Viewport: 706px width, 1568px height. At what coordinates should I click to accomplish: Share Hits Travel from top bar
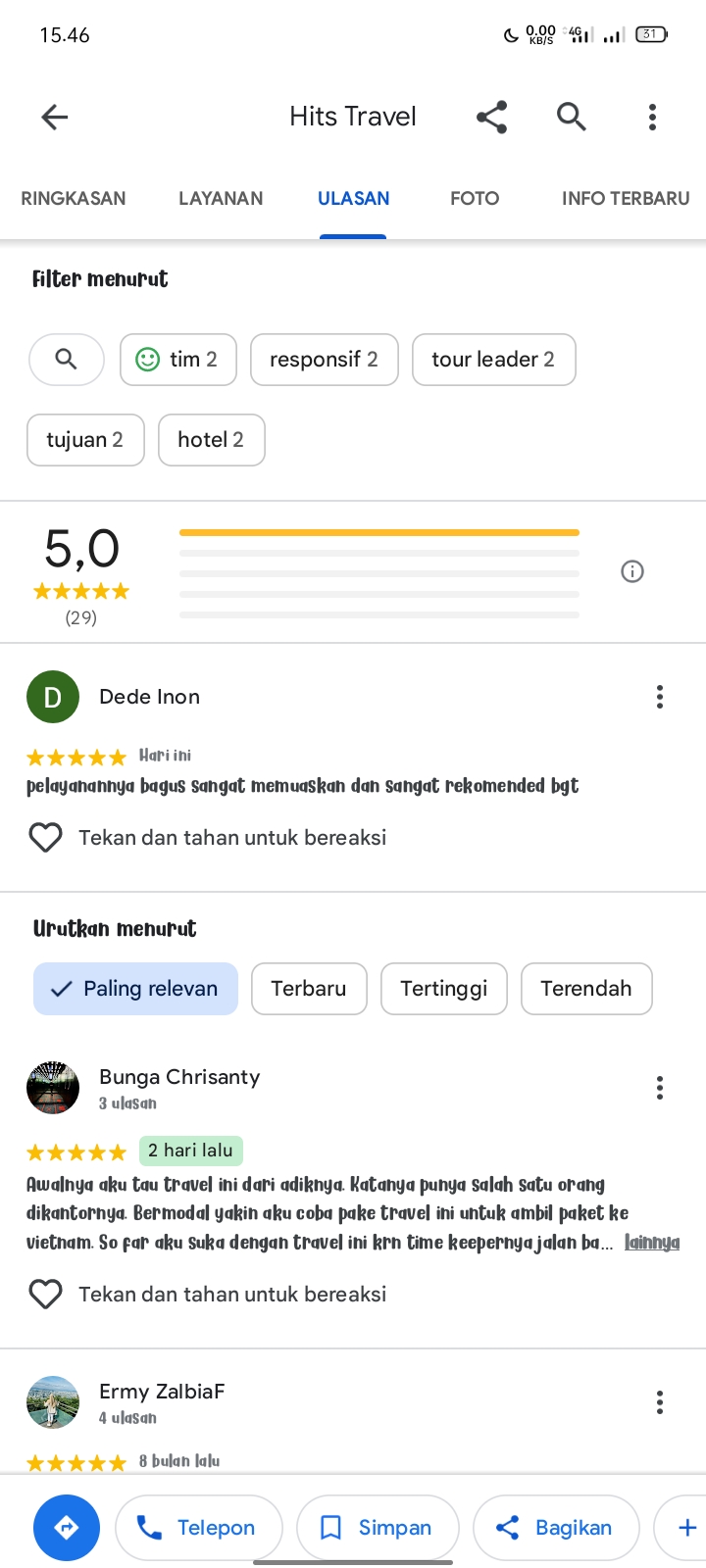tap(492, 118)
